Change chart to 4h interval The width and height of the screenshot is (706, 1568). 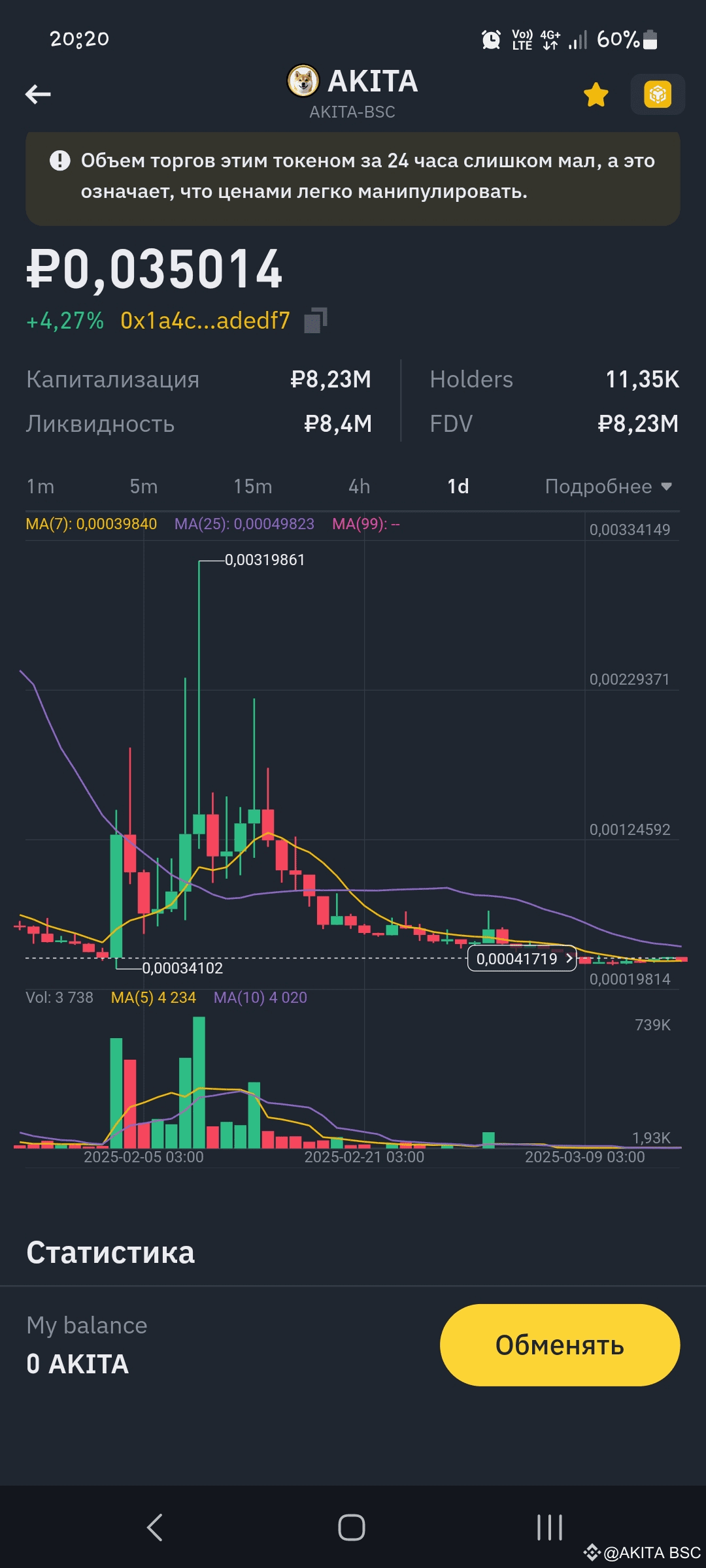(x=360, y=487)
